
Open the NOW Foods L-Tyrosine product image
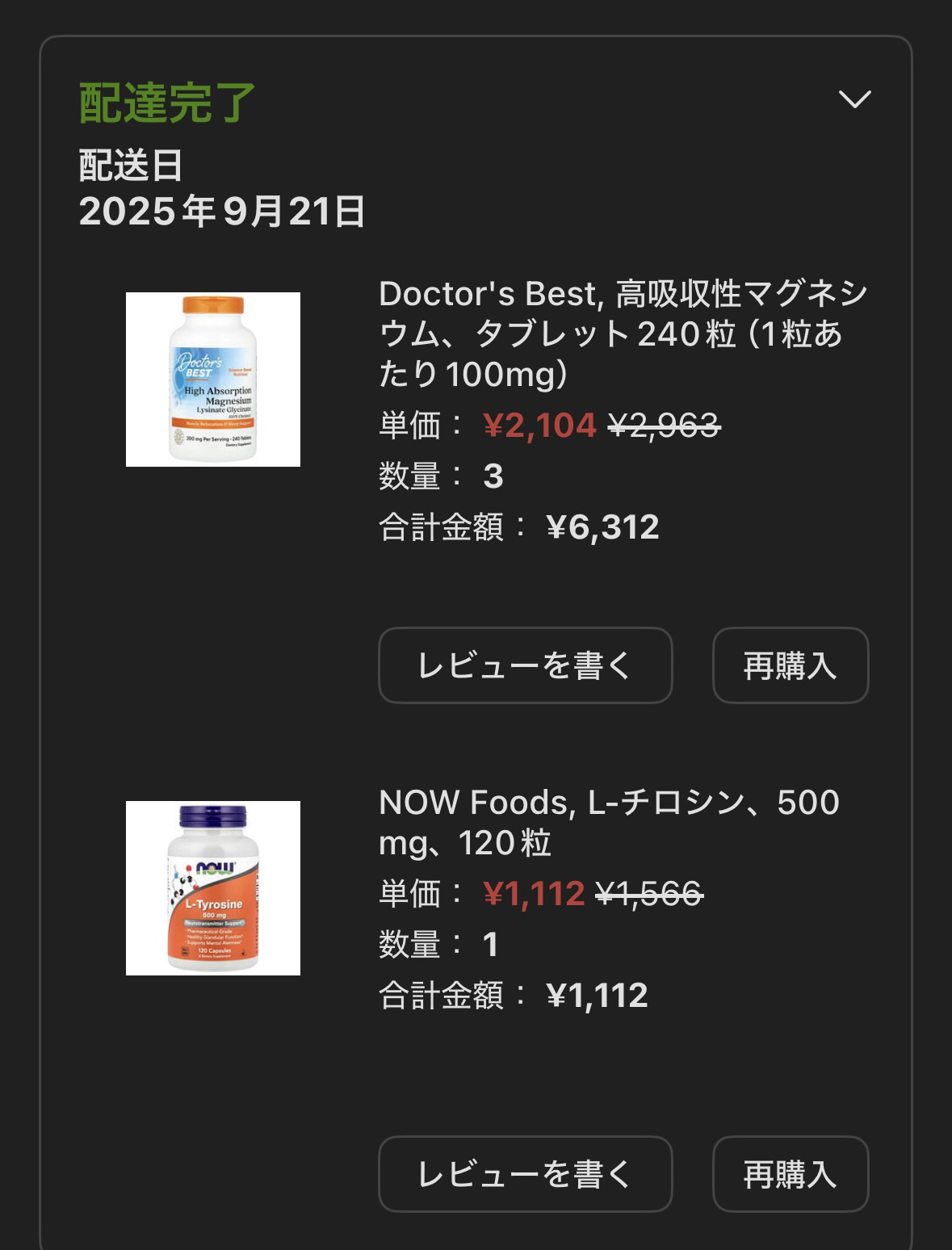click(213, 888)
